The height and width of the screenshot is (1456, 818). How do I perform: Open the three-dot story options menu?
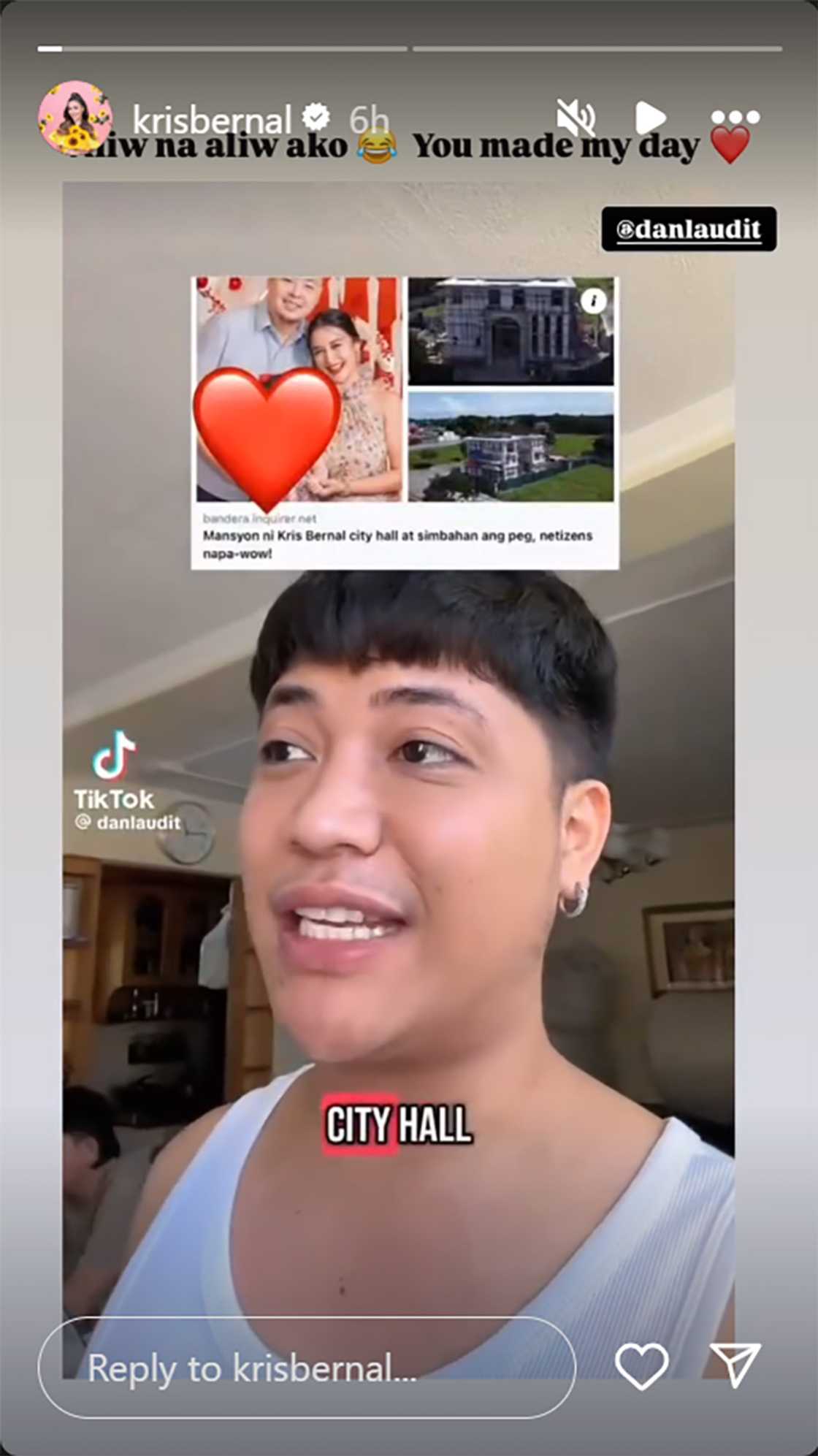tap(735, 117)
